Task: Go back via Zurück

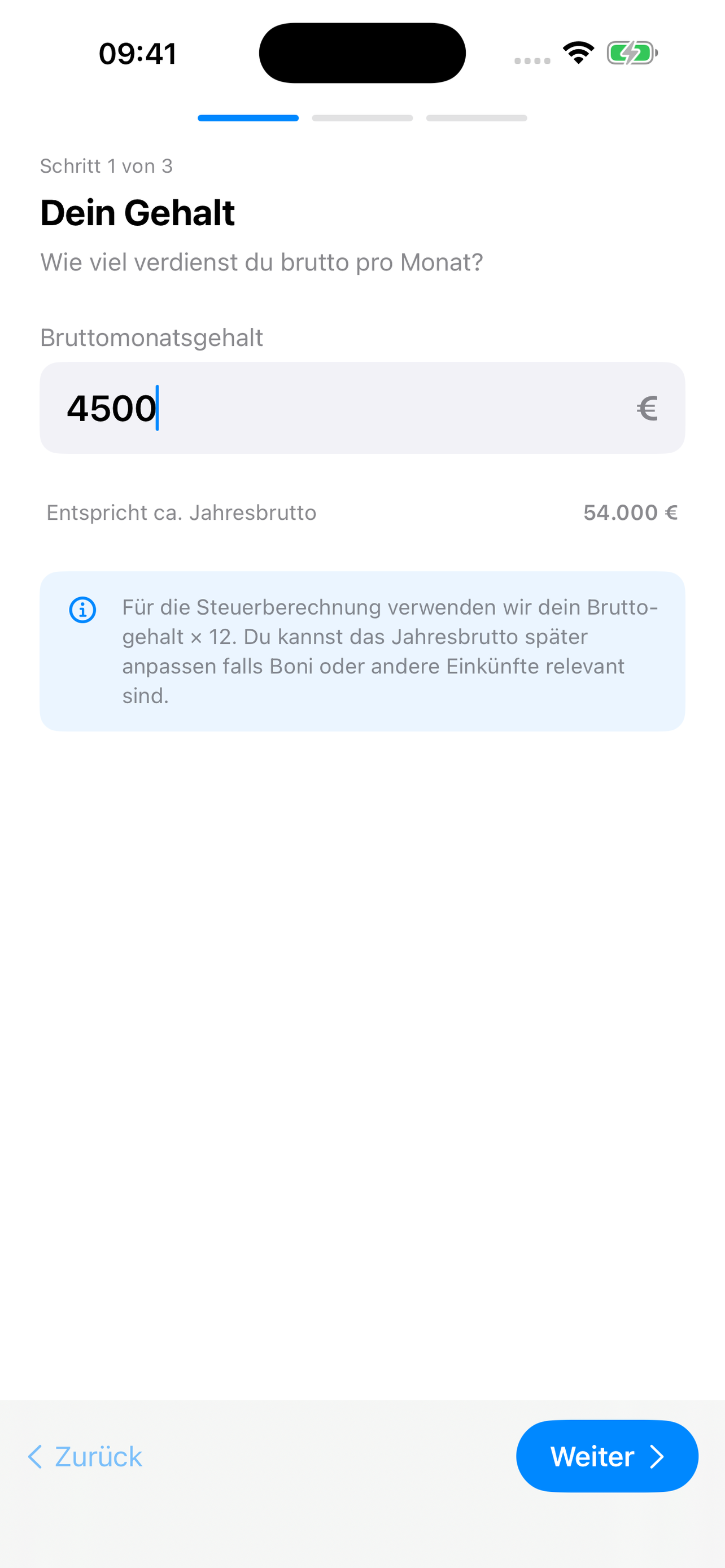Action: 85,1457
